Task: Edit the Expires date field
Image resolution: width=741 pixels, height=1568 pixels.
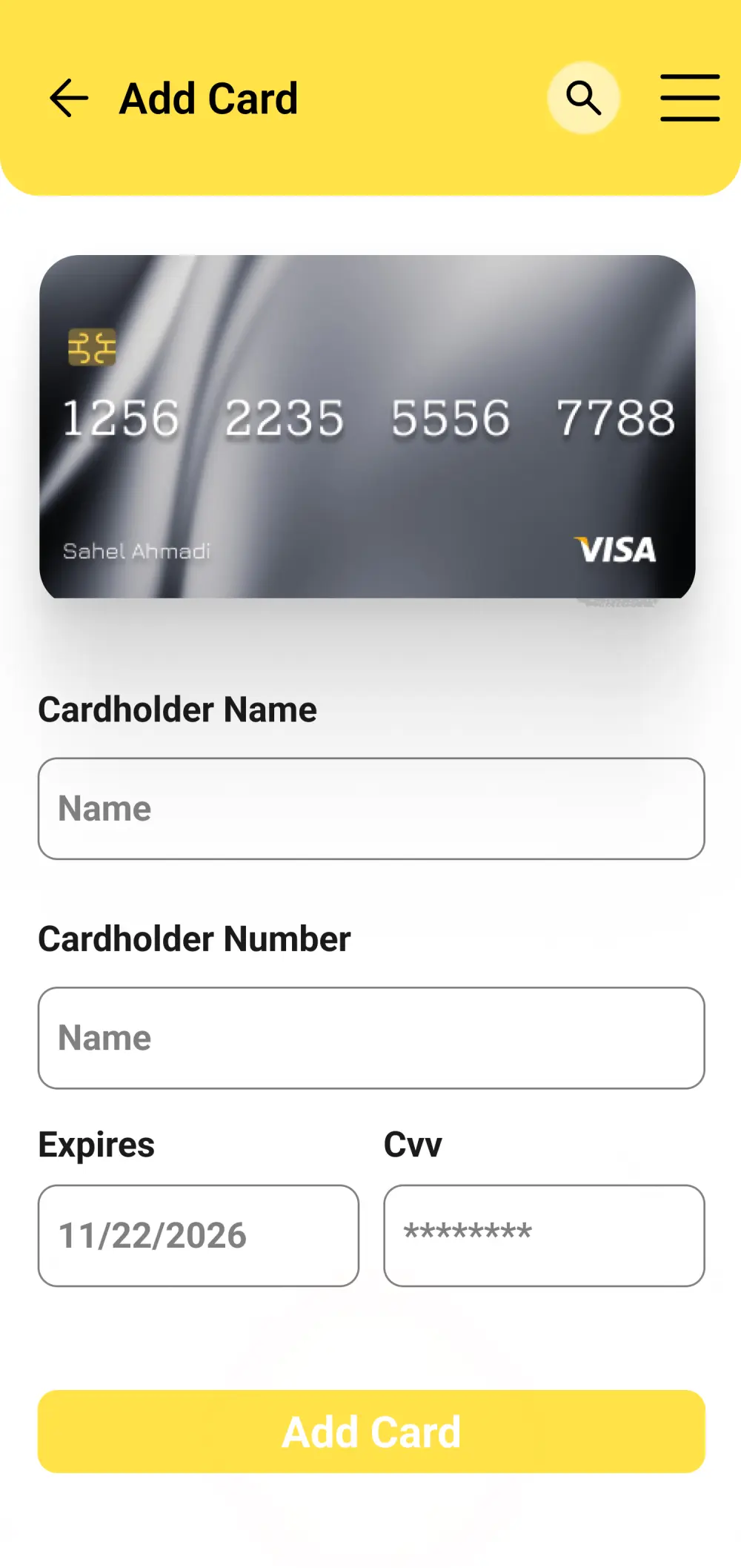Action: [x=198, y=1235]
